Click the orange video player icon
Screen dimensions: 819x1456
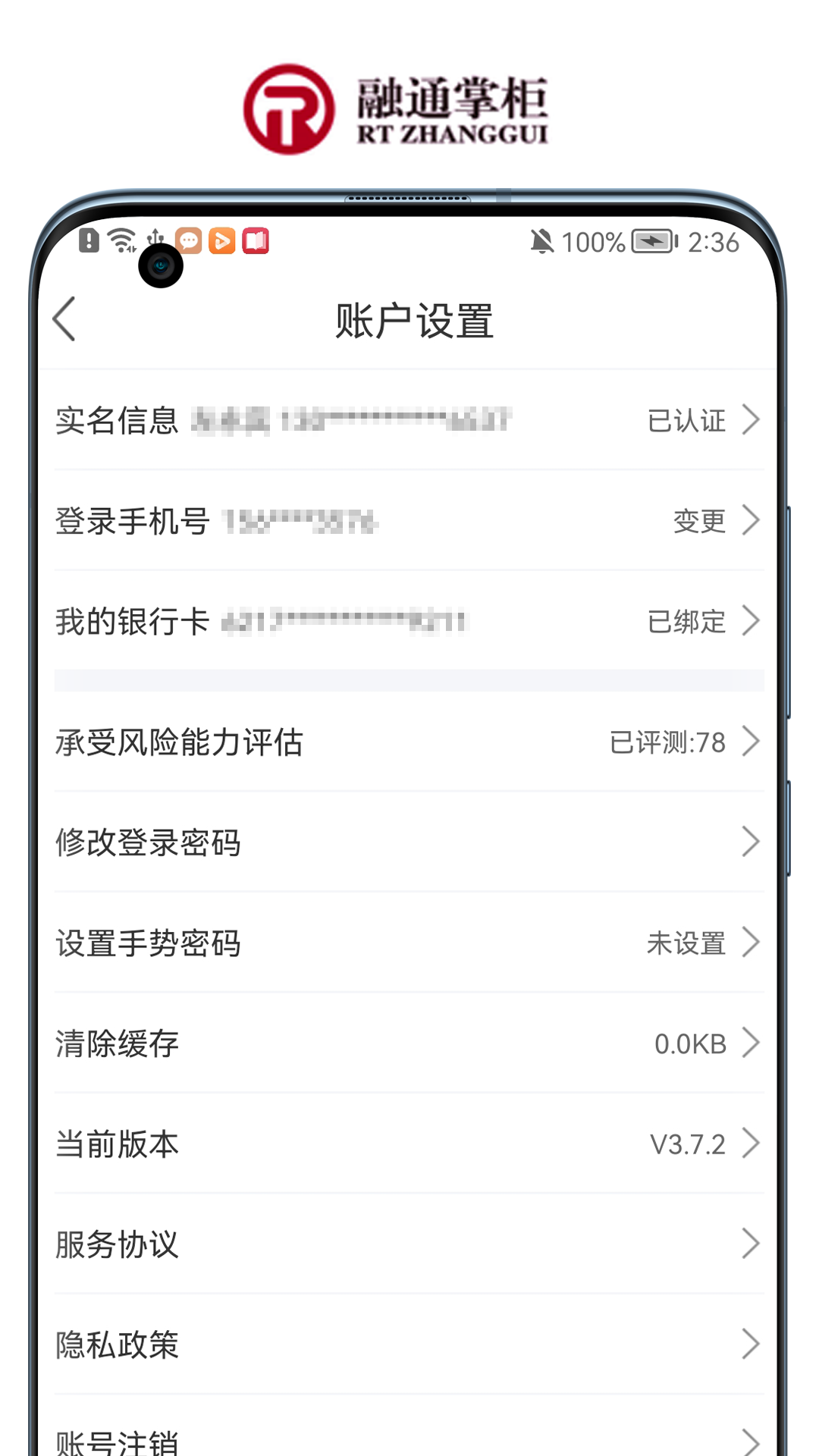(x=222, y=241)
